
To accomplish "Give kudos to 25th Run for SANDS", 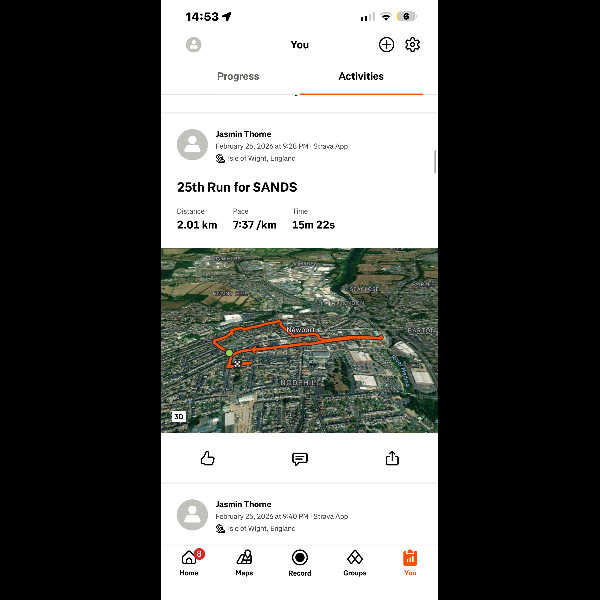I will pyautogui.click(x=208, y=458).
